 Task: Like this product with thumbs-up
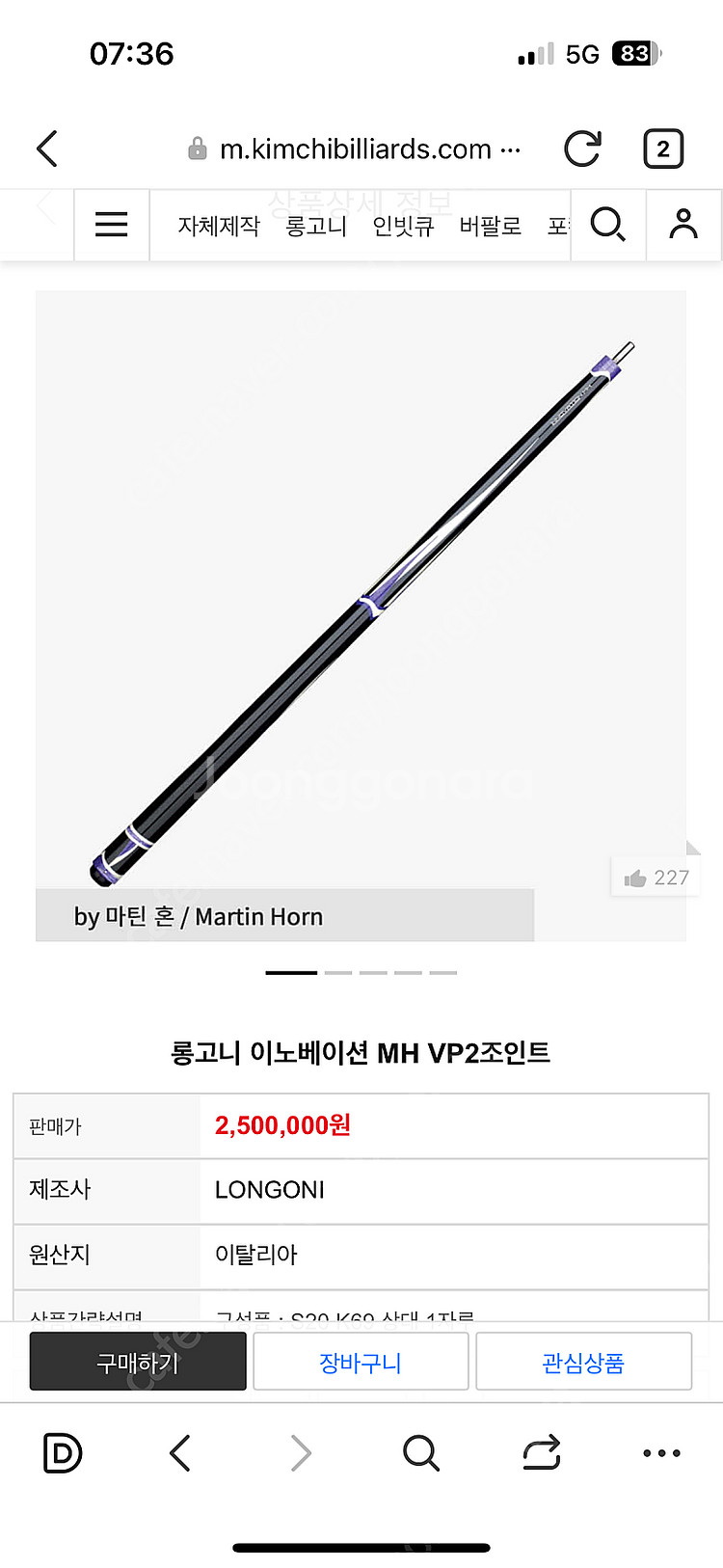pos(656,878)
